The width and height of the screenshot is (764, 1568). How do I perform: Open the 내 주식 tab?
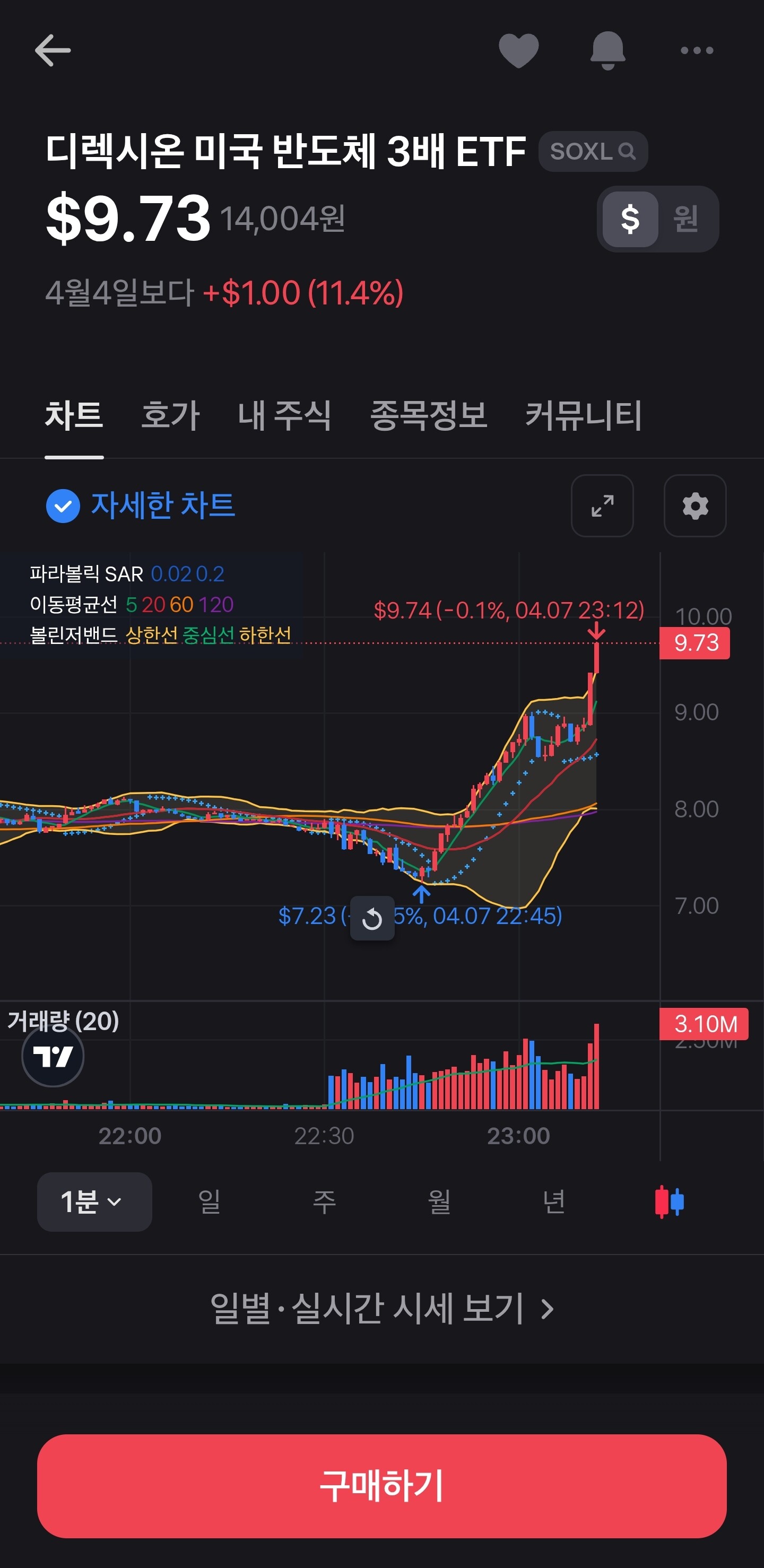tap(284, 416)
